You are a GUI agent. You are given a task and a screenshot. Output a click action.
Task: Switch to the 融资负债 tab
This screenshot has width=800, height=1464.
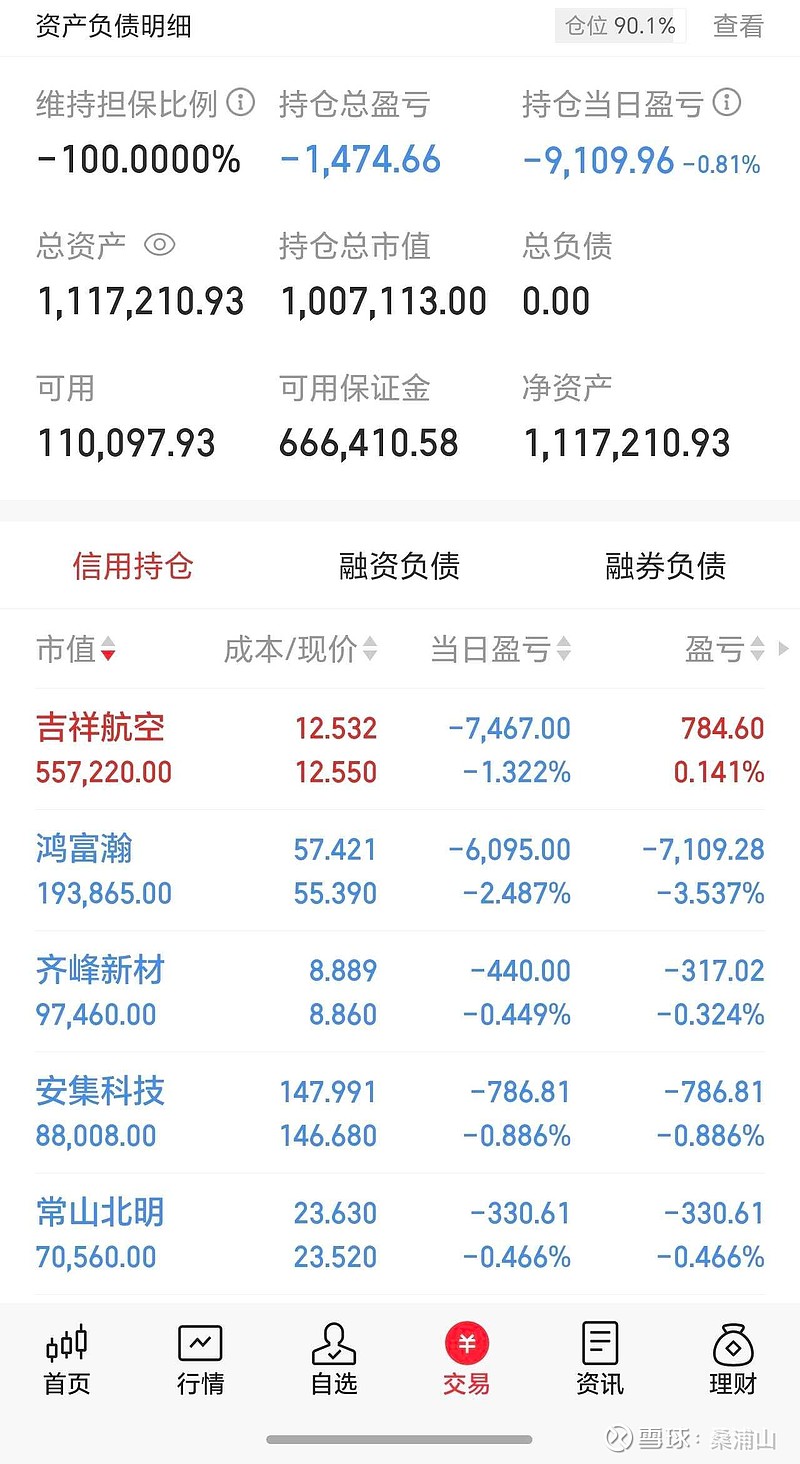399,566
